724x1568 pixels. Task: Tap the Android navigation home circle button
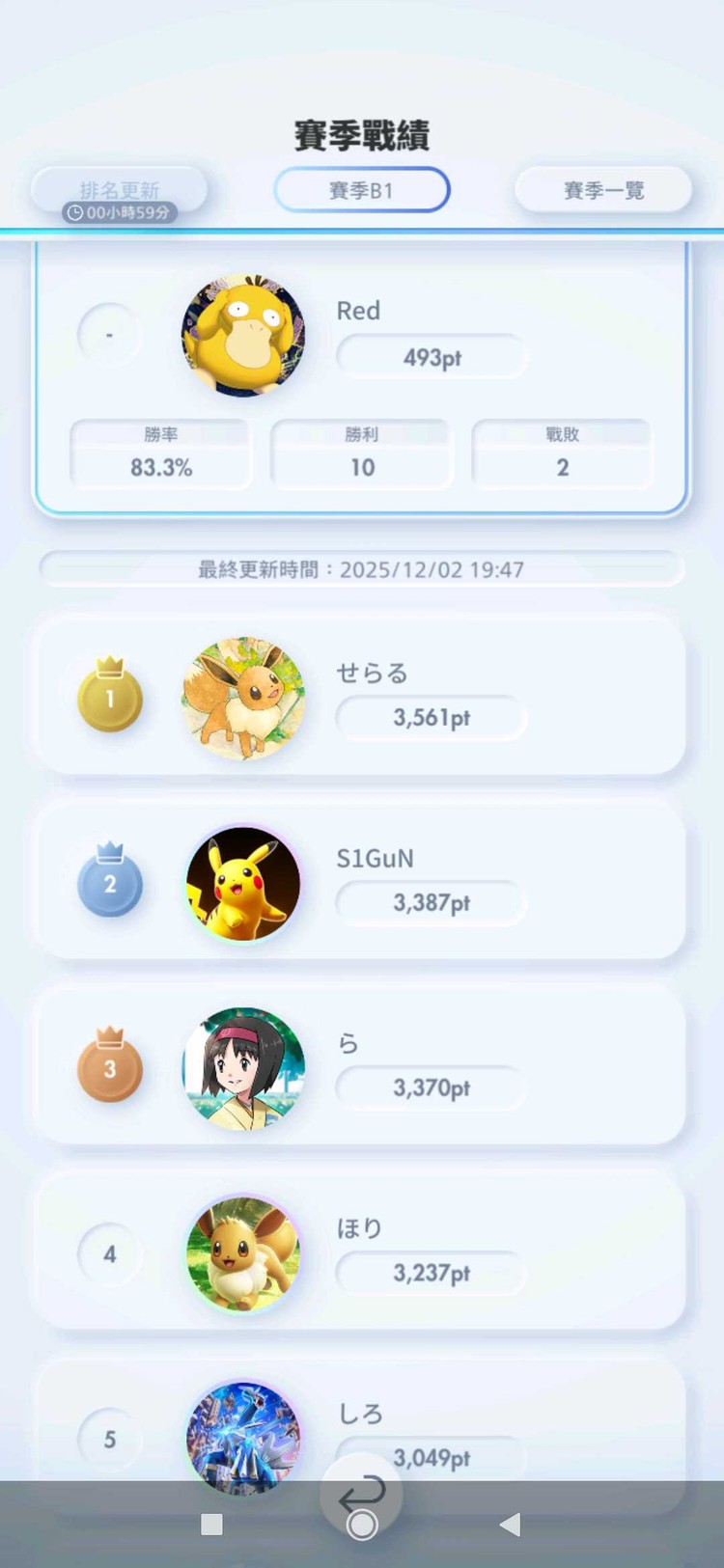coord(362,1525)
